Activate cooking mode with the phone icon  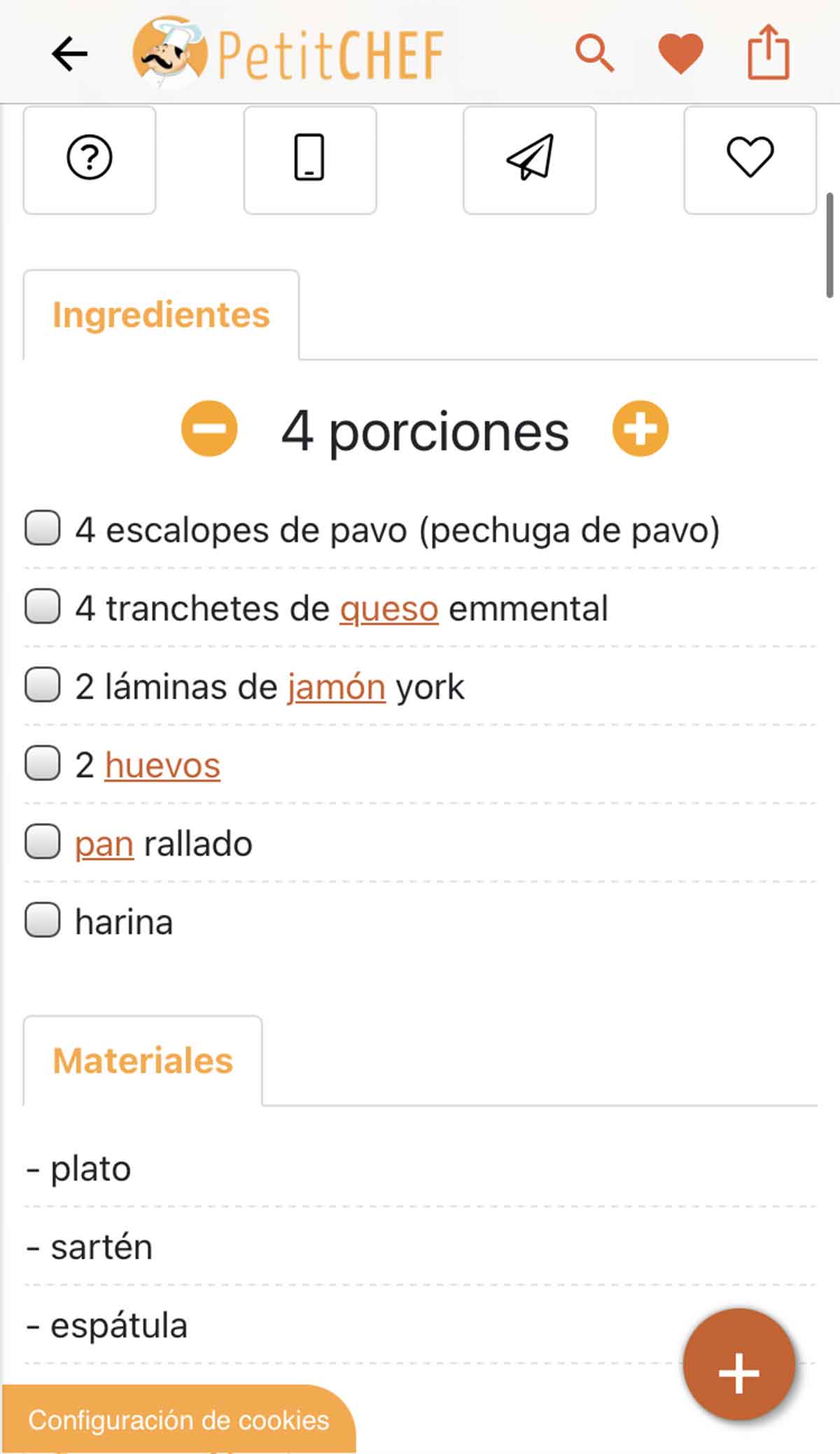point(309,160)
